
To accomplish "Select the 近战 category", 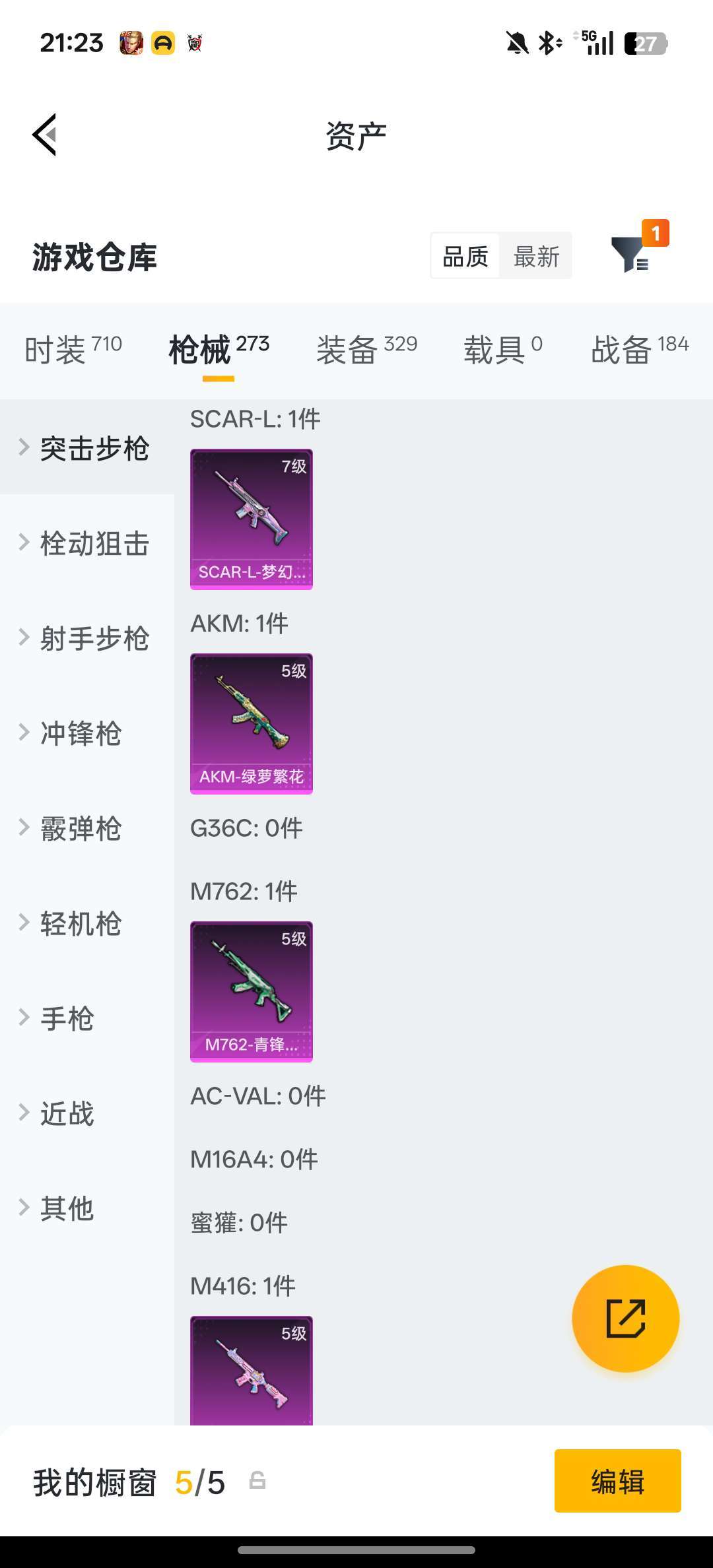I will (87, 1113).
